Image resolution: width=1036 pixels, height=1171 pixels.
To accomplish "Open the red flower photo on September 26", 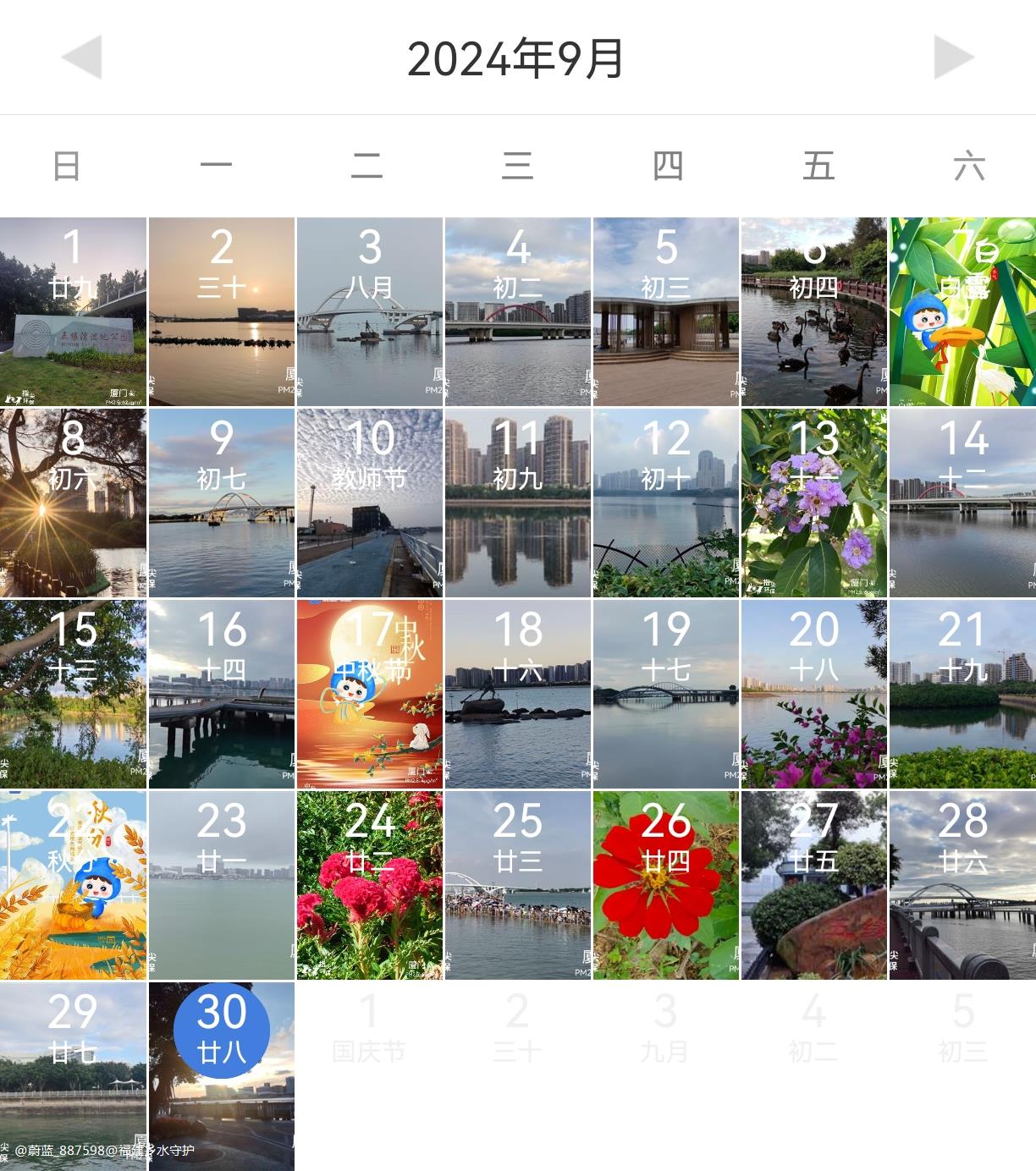I will [666, 886].
